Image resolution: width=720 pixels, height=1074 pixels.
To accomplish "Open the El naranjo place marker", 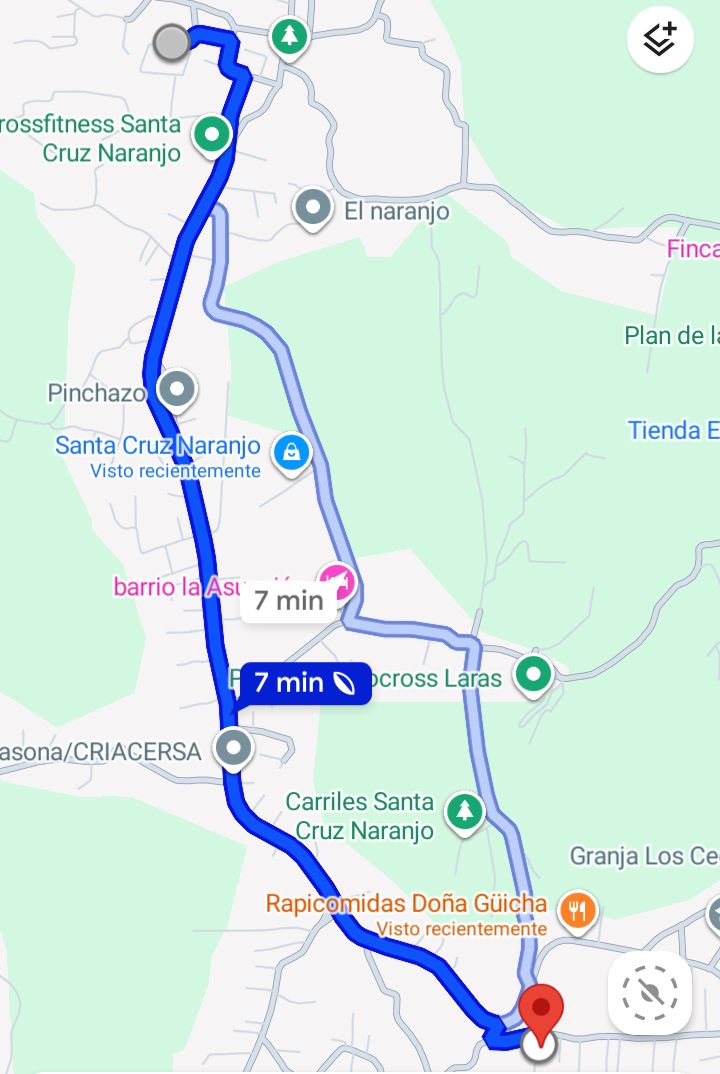I will 313,208.
